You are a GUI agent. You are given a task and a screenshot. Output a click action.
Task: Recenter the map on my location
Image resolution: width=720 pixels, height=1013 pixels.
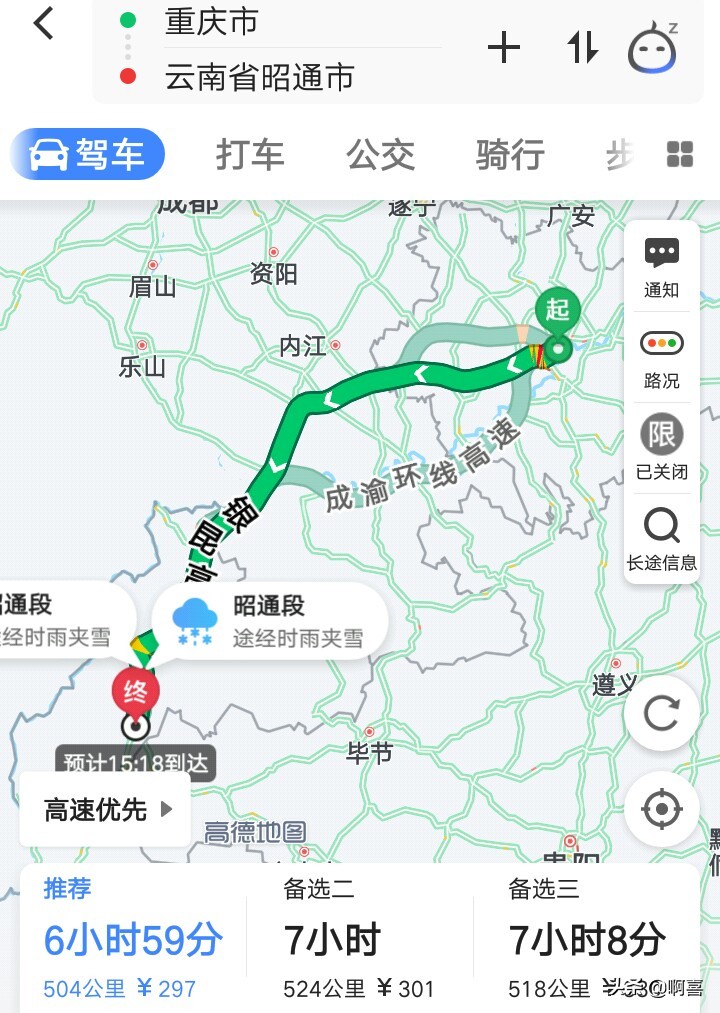coord(661,808)
